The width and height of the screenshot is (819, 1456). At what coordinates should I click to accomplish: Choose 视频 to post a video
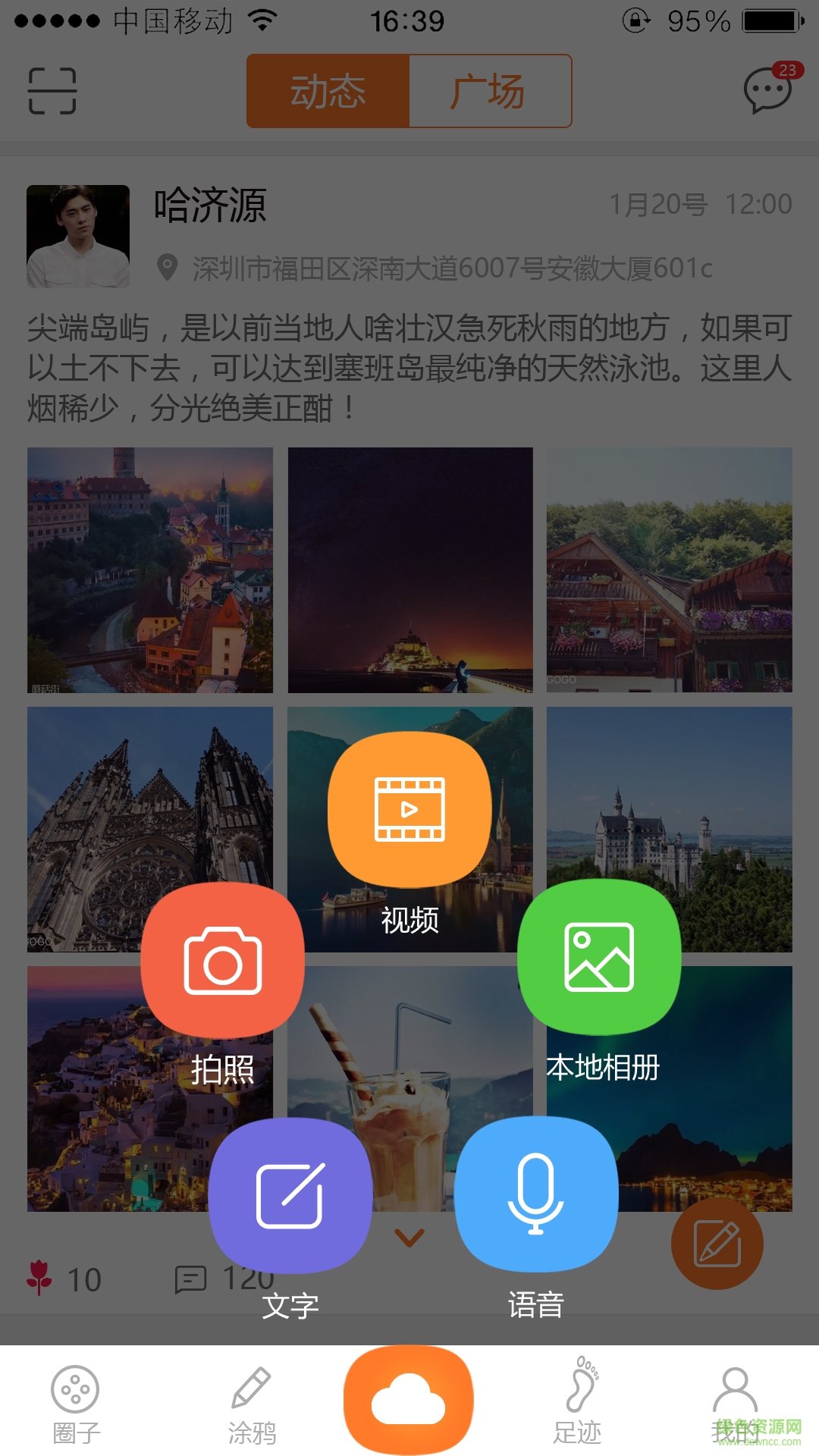pyautogui.click(x=409, y=810)
